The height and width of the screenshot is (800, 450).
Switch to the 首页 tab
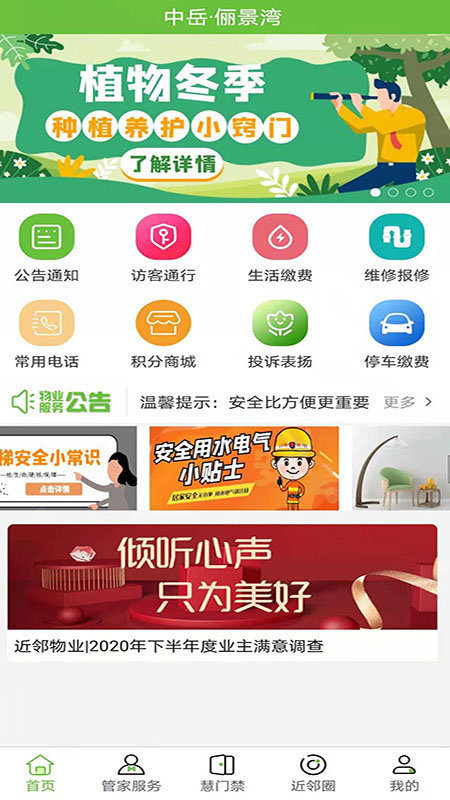(40, 773)
